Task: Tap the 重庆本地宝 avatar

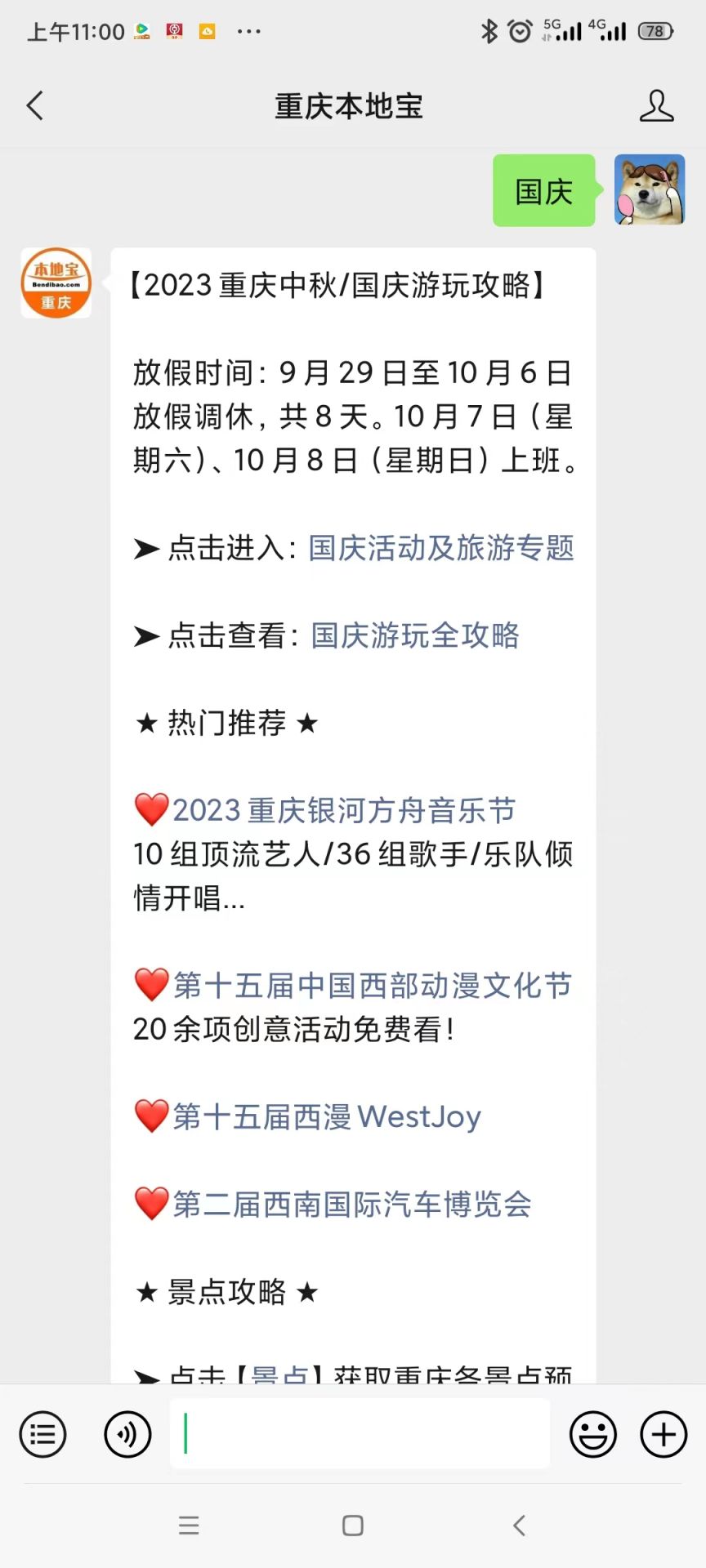Action: pos(56,283)
